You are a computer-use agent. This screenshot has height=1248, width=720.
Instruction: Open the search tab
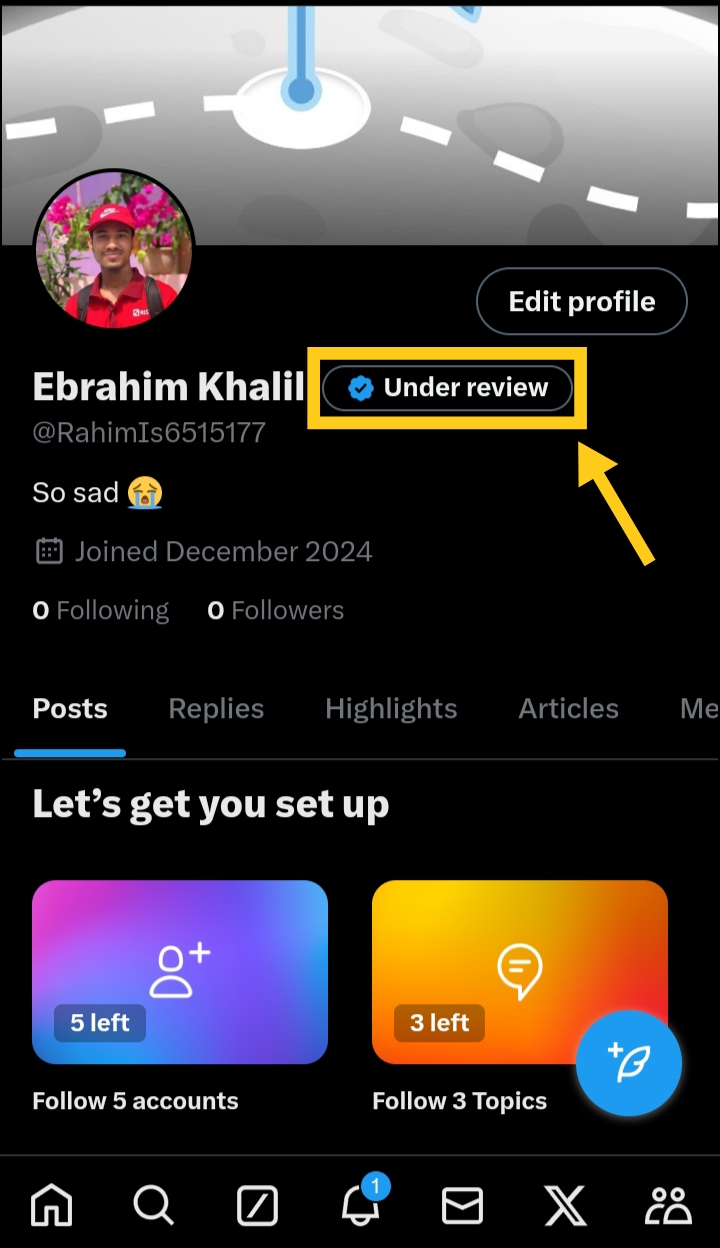point(154,1205)
